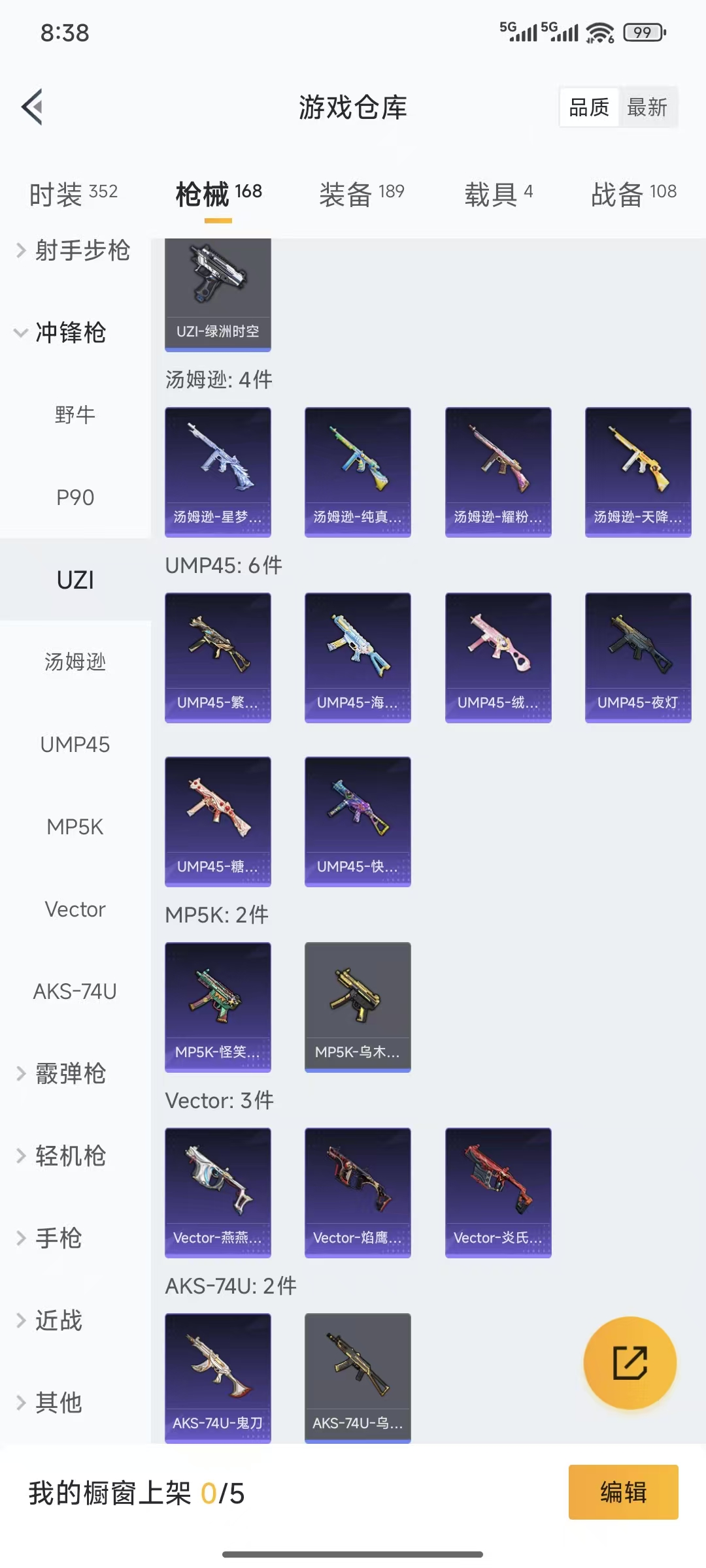Switch to the 装备 tab
Image resolution: width=706 pixels, height=1568 pixels.
point(361,194)
